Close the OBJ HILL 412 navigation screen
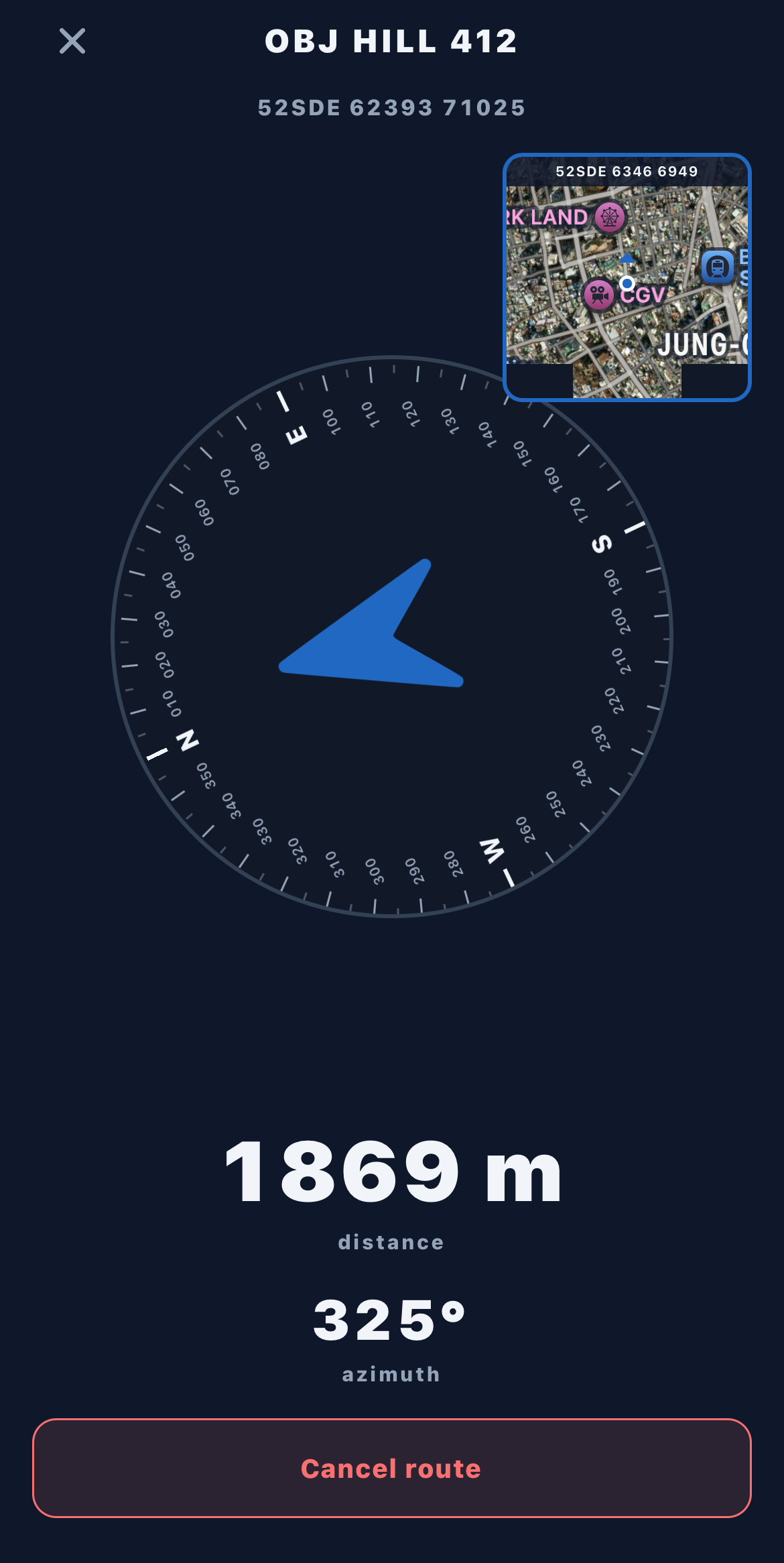784x1563 pixels. (72, 41)
